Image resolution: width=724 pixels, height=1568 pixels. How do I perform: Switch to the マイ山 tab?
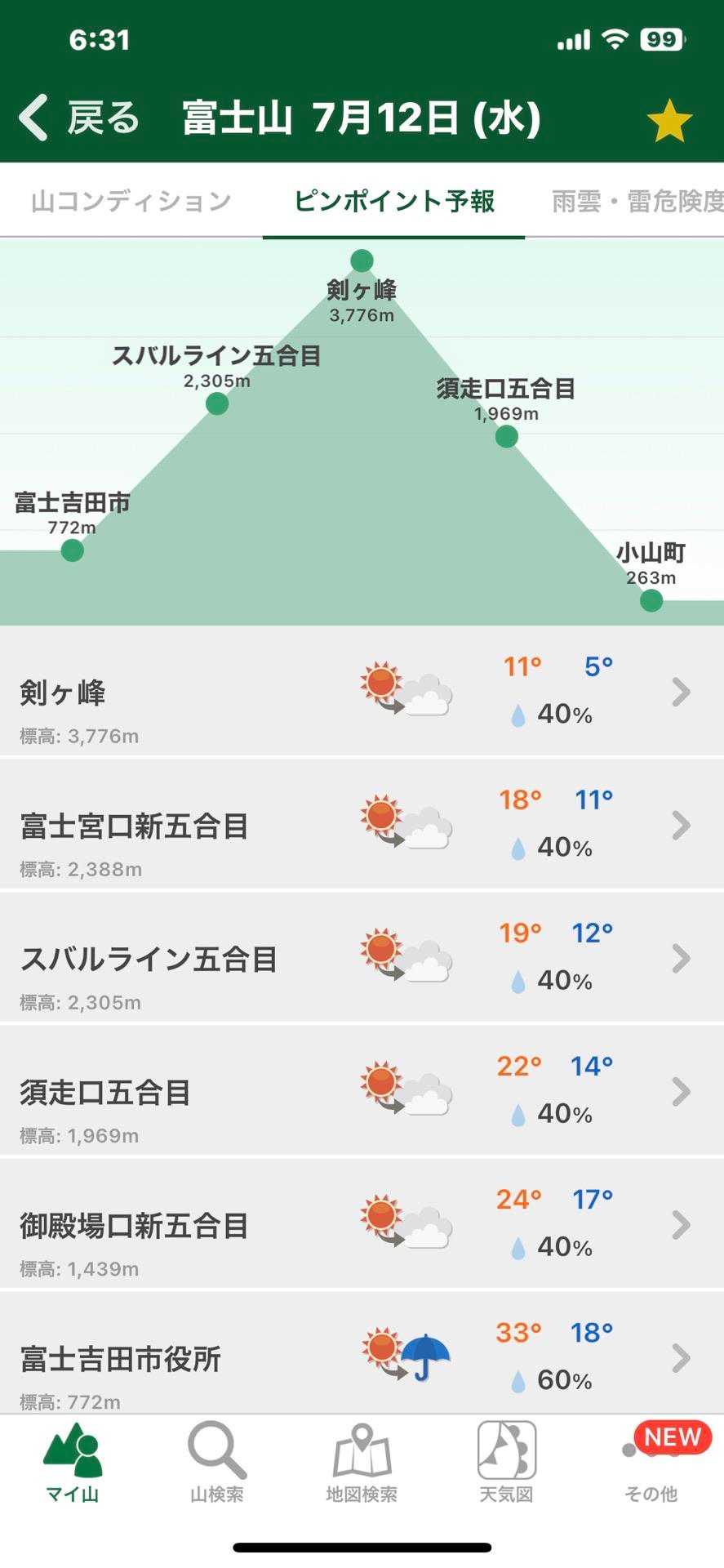73,1462
